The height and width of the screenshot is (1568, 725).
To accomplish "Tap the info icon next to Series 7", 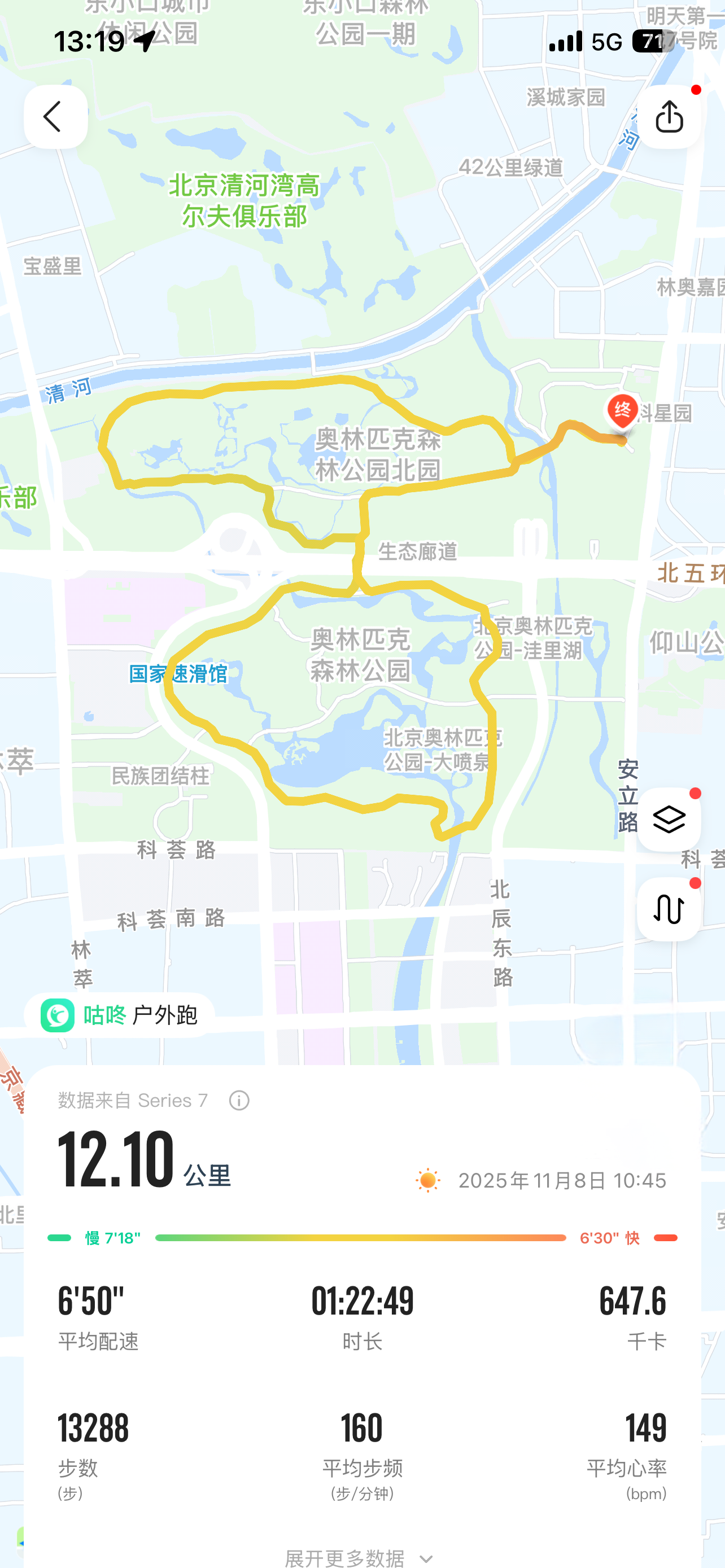I will [238, 1101].
